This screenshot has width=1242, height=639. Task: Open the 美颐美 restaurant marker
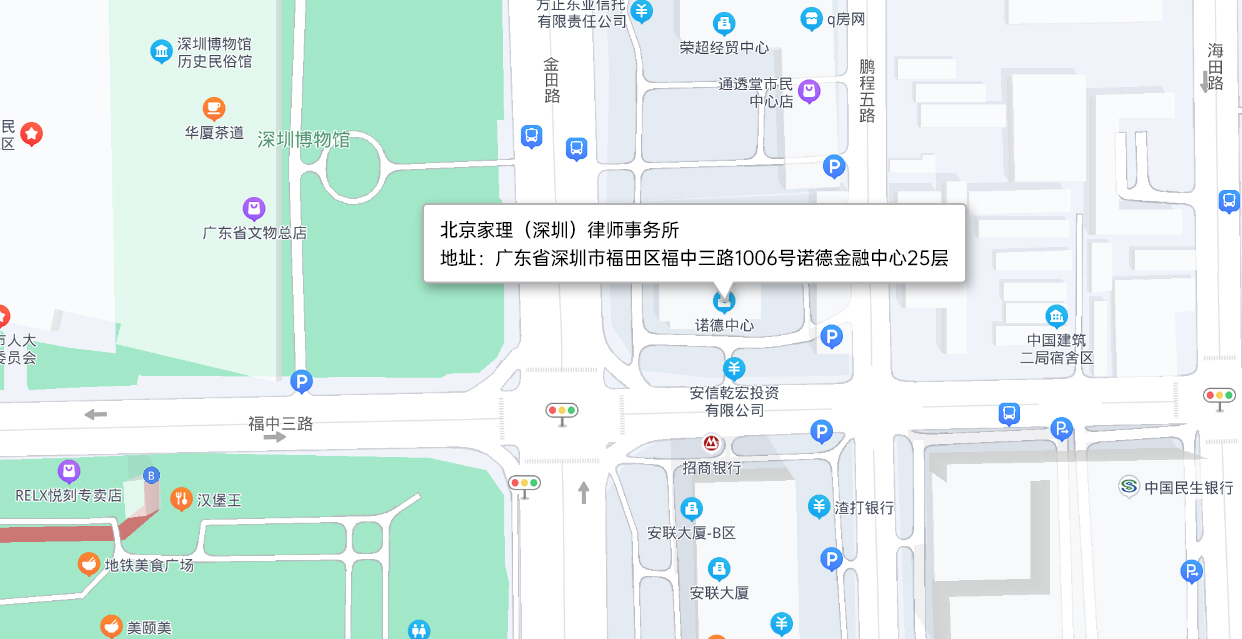(110, 627)
